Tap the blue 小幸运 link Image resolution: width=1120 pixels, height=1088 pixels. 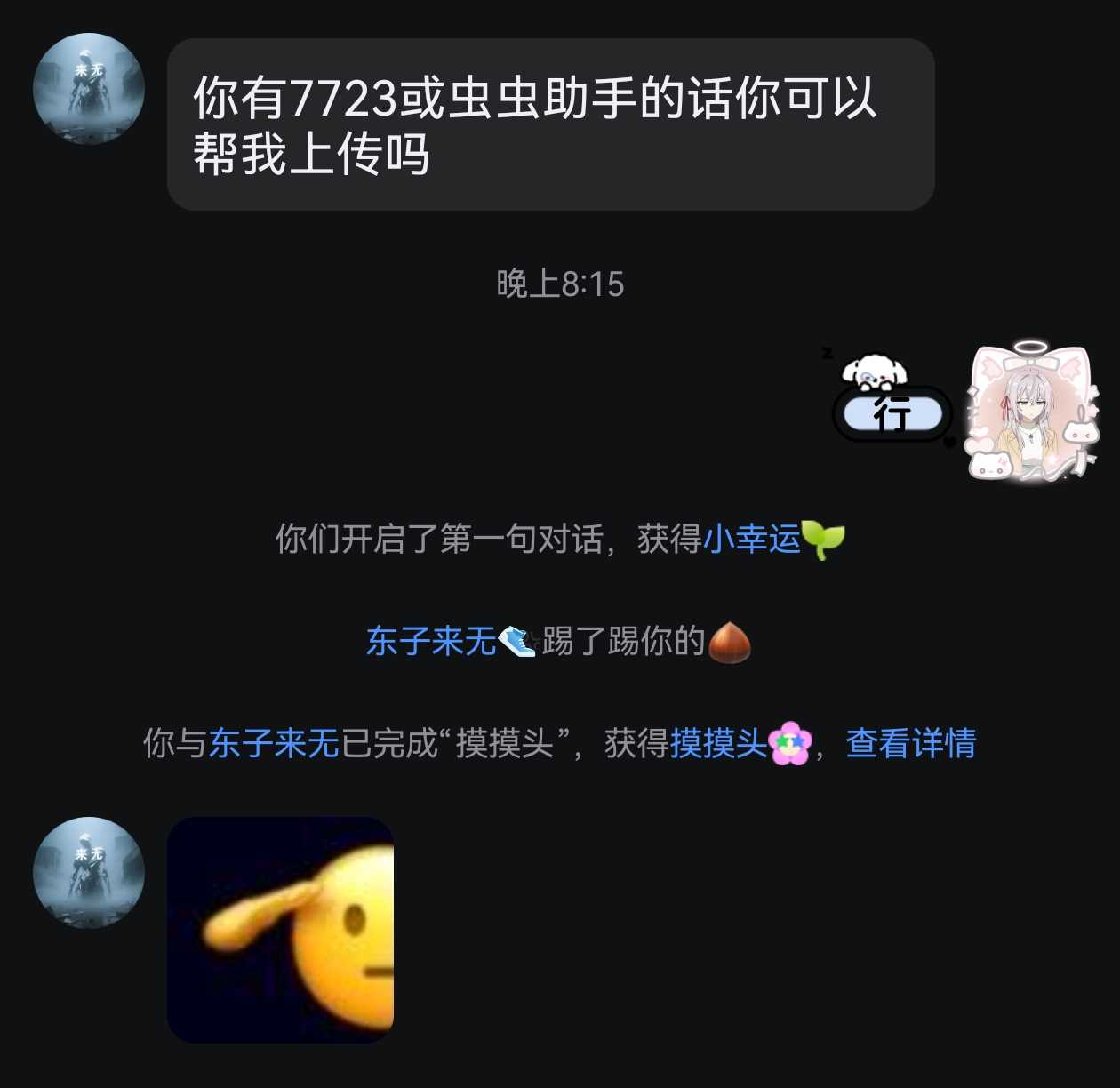tap(752, 539)
